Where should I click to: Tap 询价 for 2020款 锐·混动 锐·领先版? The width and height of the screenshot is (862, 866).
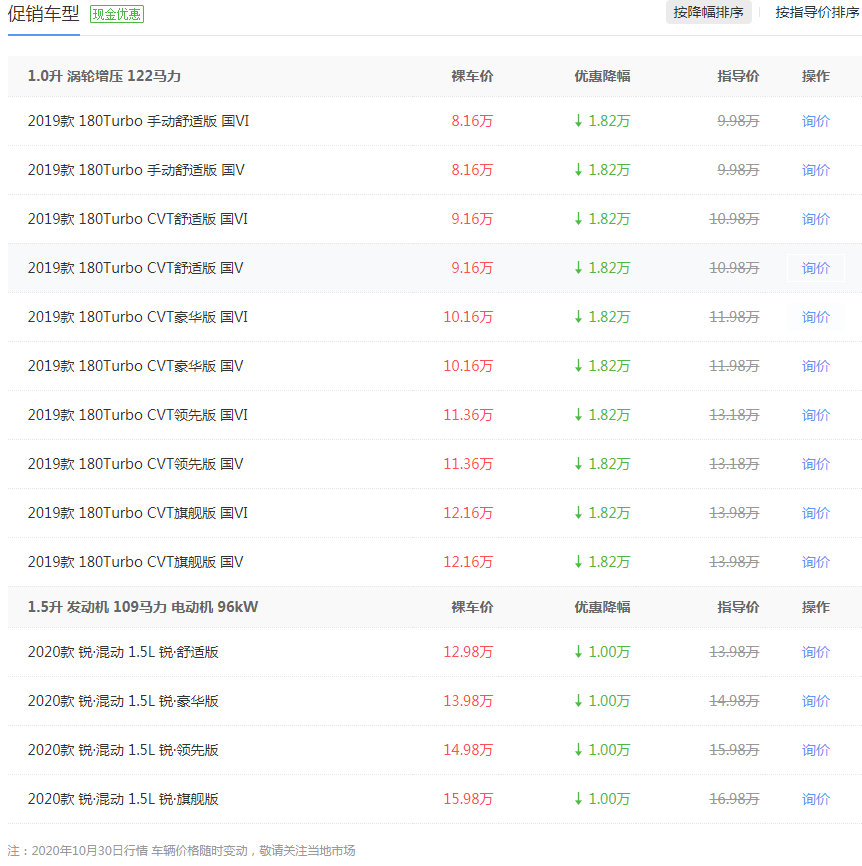[815, 750]
